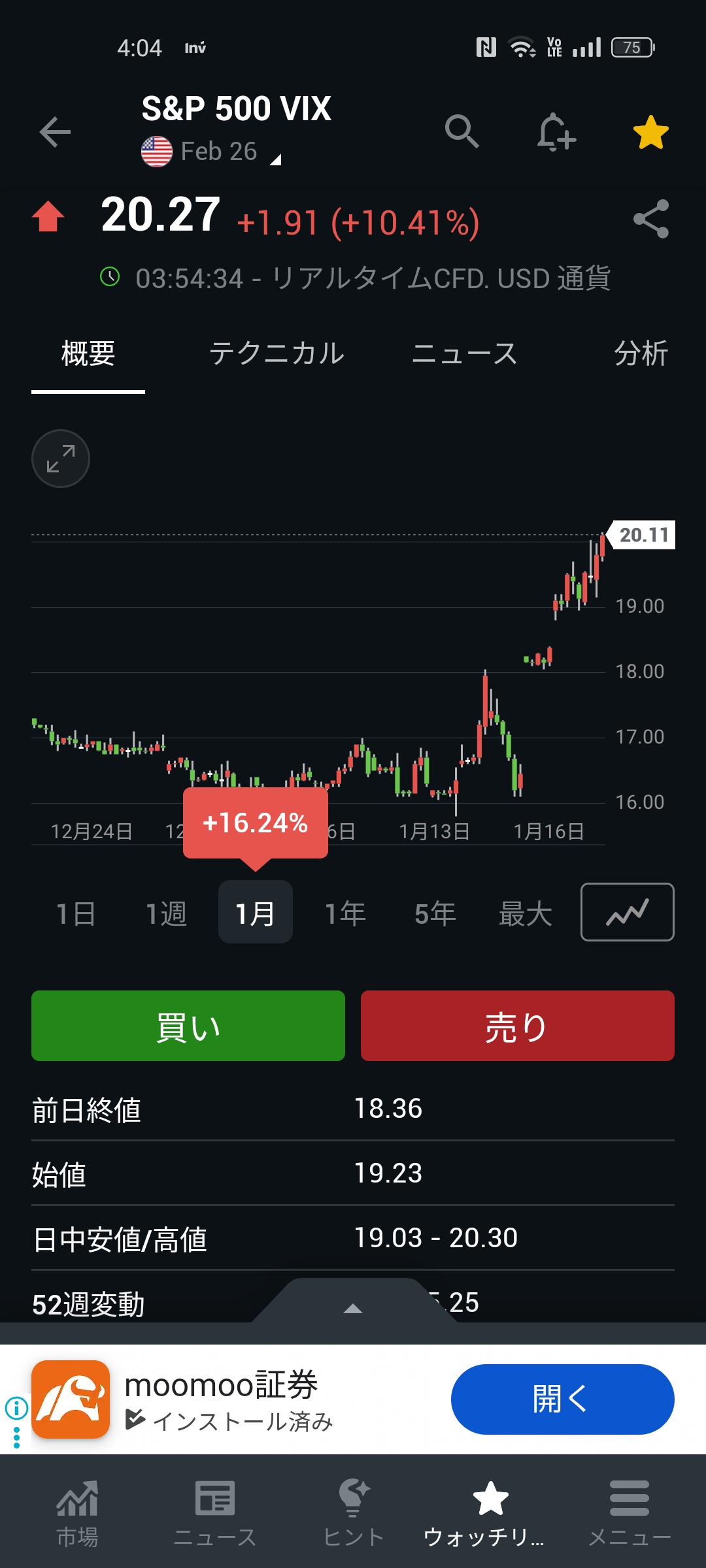Show the 最大 chart range
Image resolution: width=706 pixels, height=1568 pixels.
pyautogui.click(x=525, y=913)
